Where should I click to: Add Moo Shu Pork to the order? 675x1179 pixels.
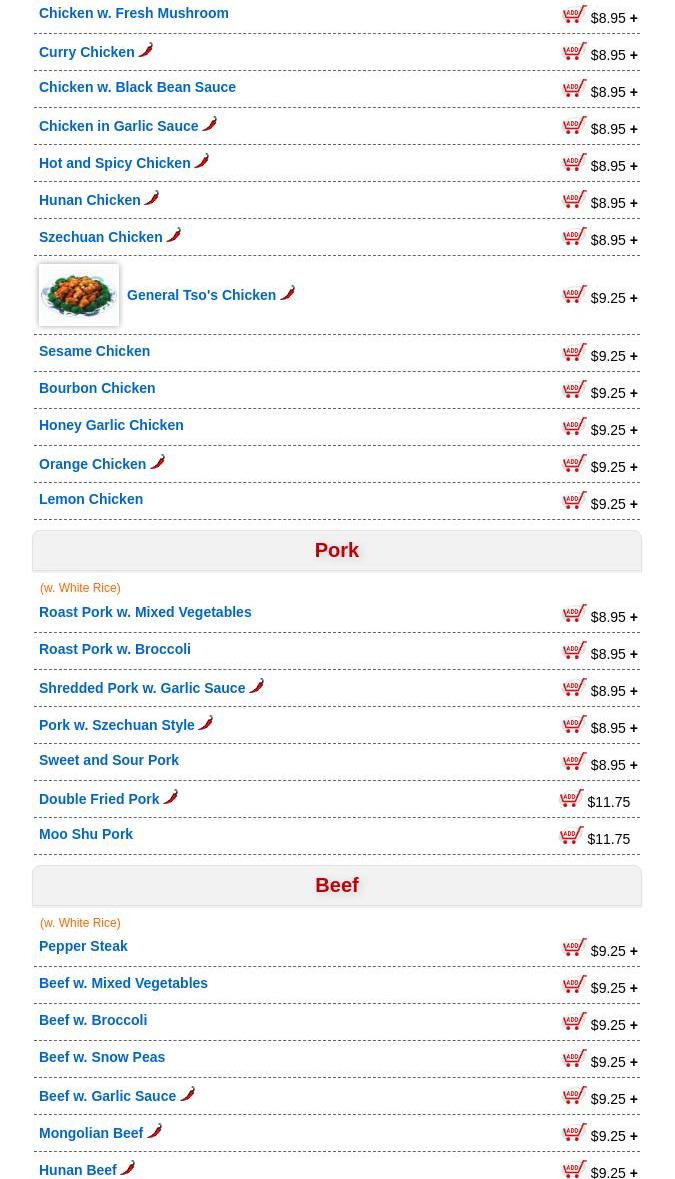coord(572,836)
